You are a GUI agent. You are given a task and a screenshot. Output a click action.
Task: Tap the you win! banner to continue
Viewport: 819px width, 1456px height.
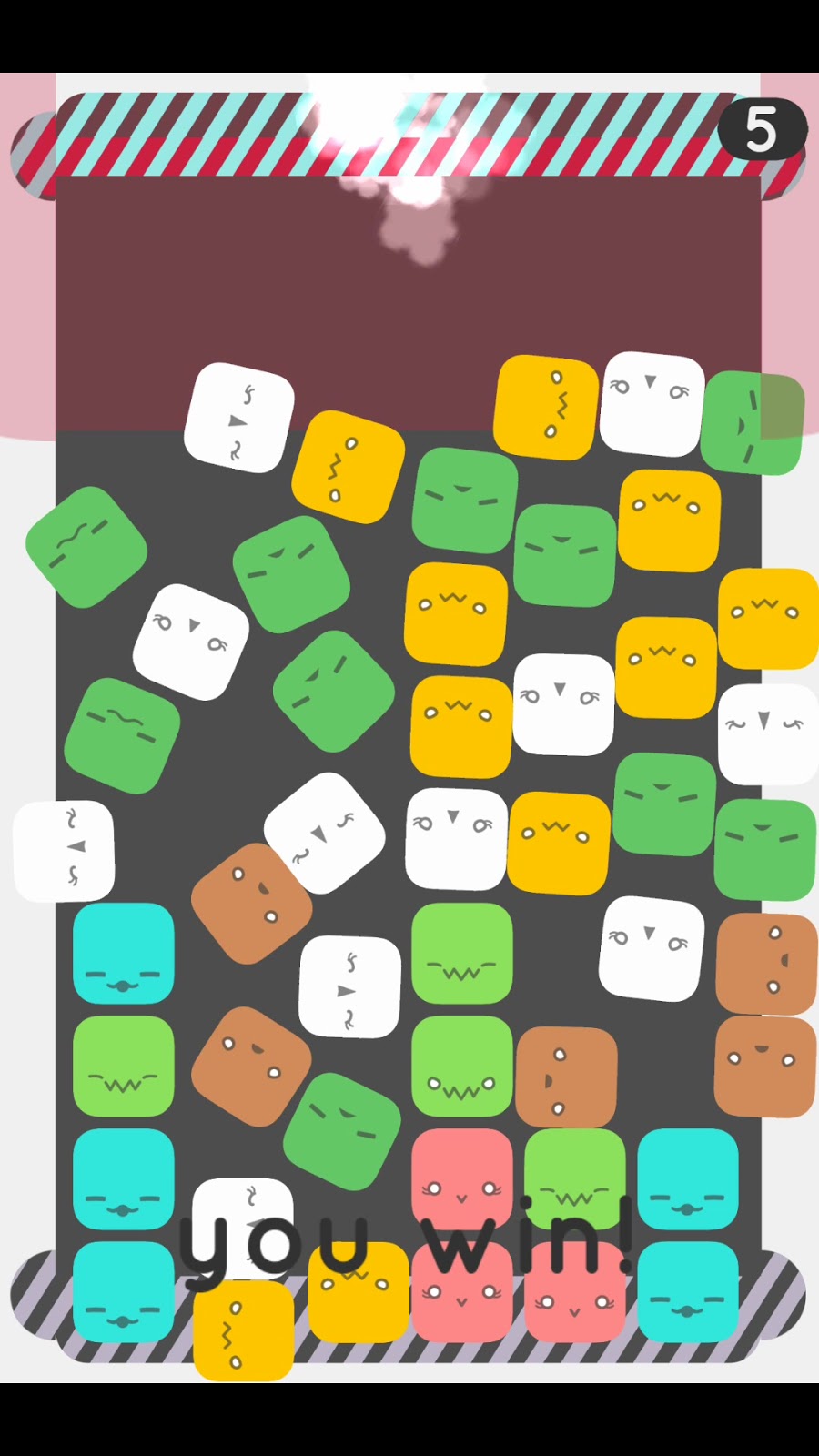tap(406, 1238)
